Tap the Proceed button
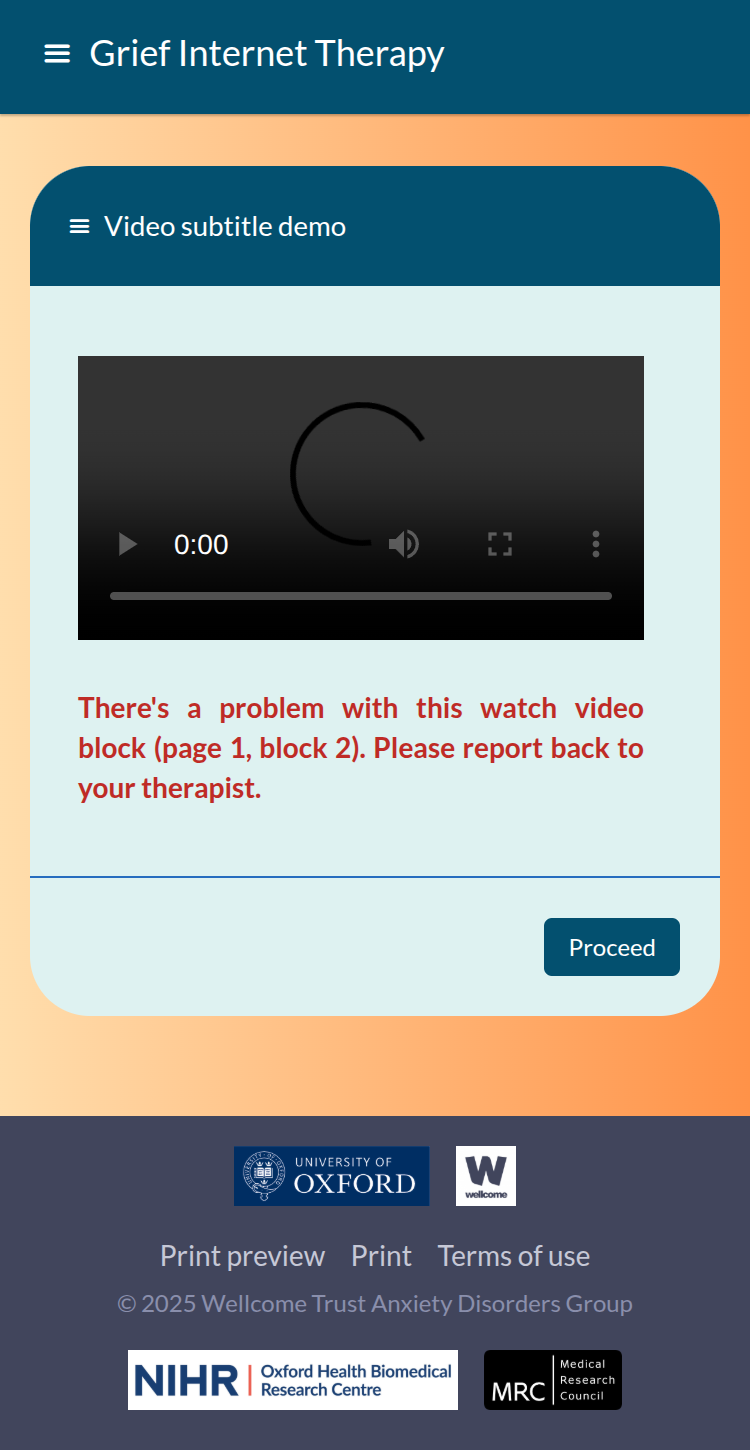 point(611,947)
